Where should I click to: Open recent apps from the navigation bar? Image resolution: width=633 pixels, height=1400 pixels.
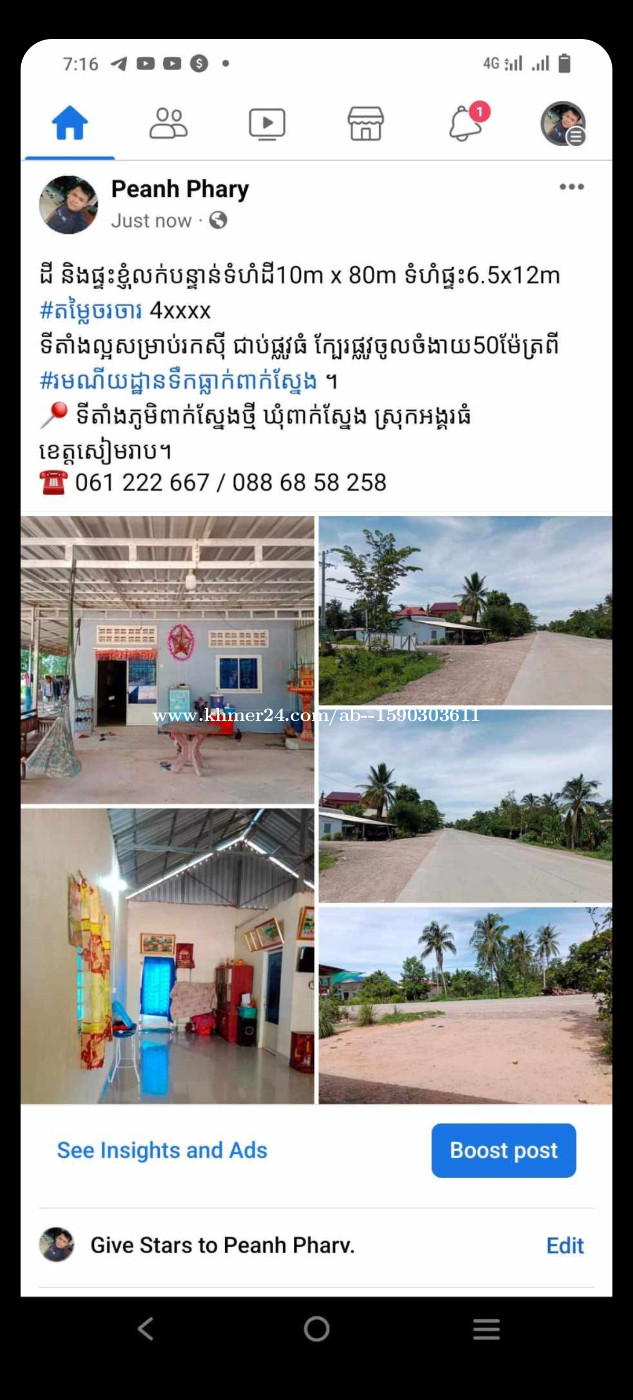tap(486, 1329)
